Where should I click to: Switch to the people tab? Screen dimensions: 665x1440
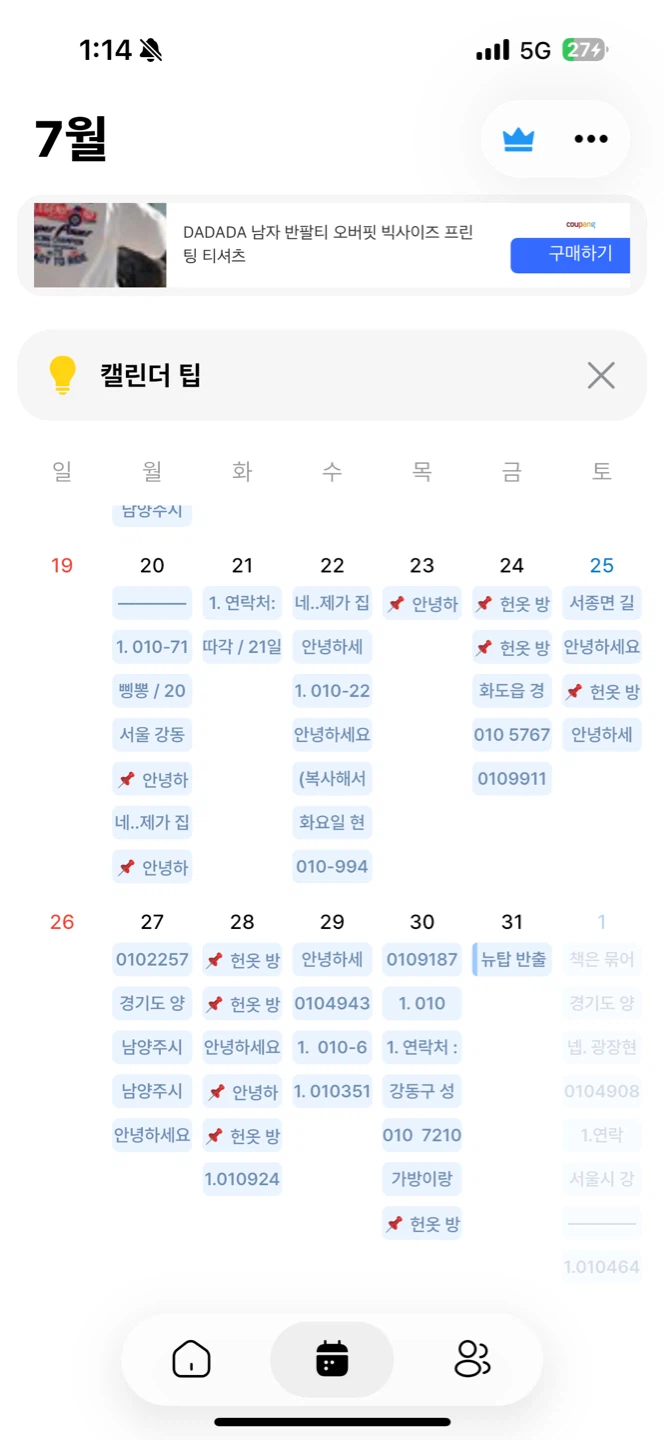click(472, 1359)
